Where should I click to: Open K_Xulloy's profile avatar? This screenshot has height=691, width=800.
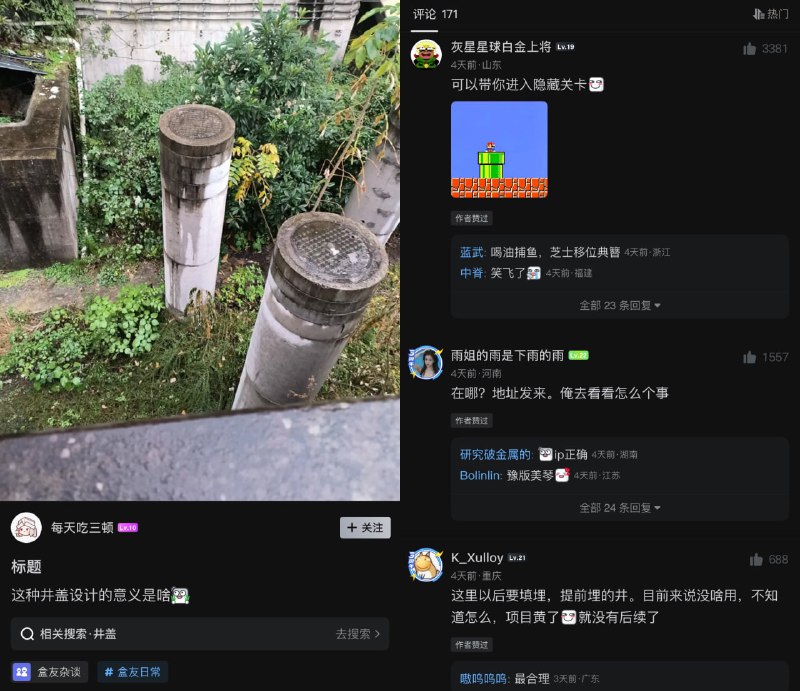coord(427,565)
